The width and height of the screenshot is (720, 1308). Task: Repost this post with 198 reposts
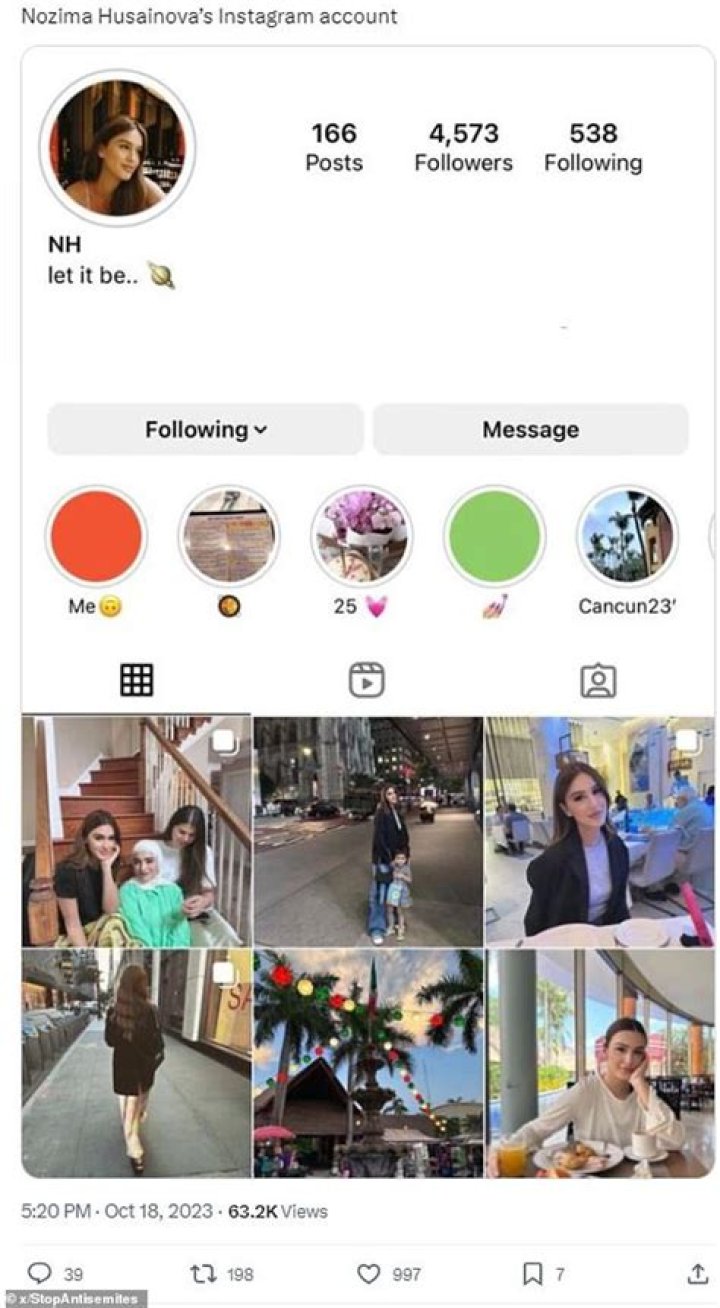click(x=203, y=1273)
